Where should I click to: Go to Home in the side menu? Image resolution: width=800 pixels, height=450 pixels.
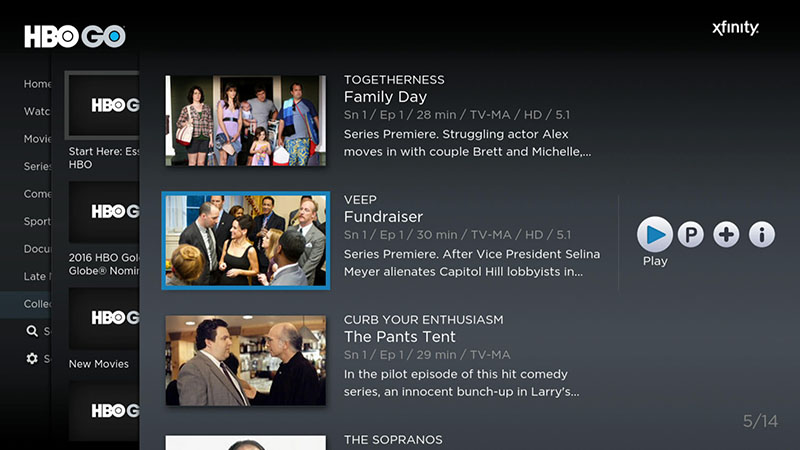coord(37,84)
